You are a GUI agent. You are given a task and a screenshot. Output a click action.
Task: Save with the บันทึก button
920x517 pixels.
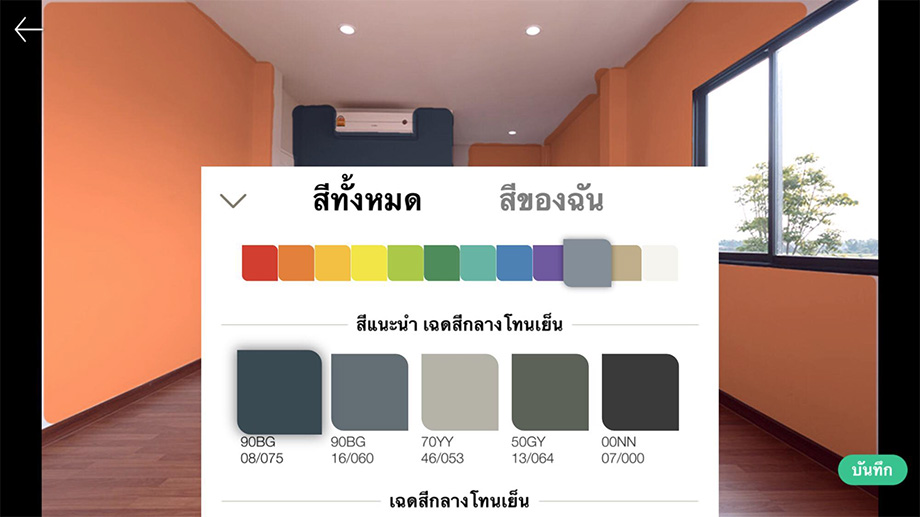(872, 470)
